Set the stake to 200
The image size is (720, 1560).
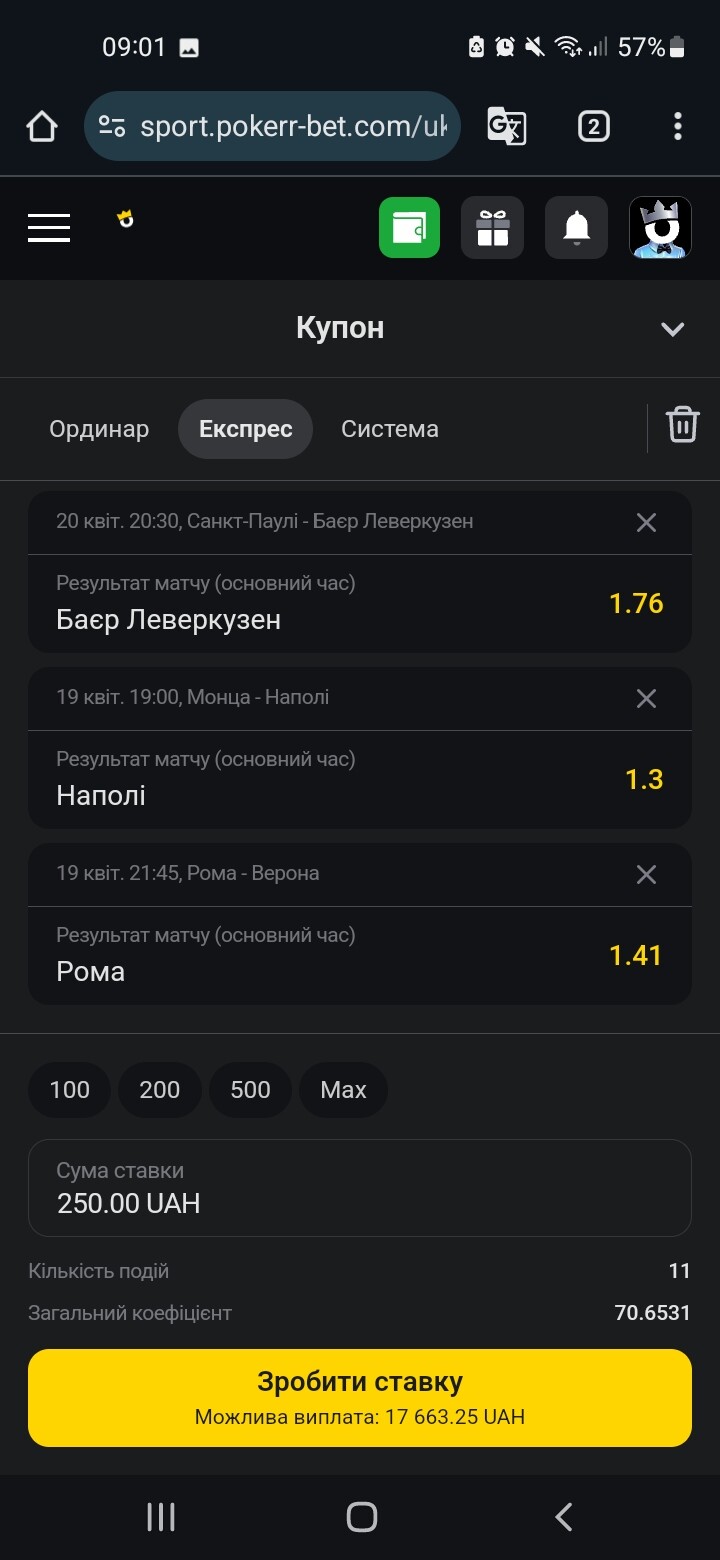pos(160,1090)
